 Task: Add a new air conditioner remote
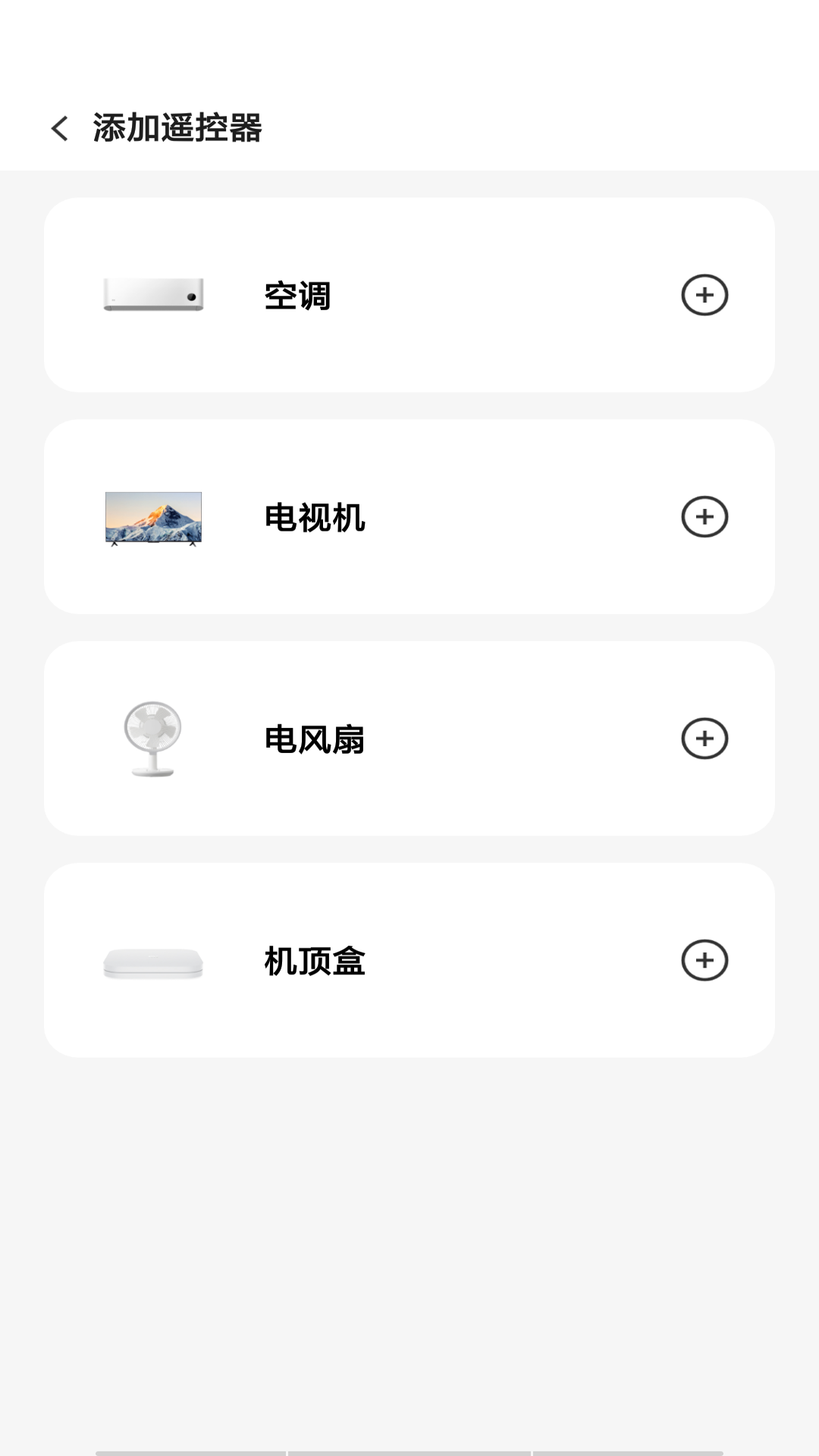(x=707, y=296)
